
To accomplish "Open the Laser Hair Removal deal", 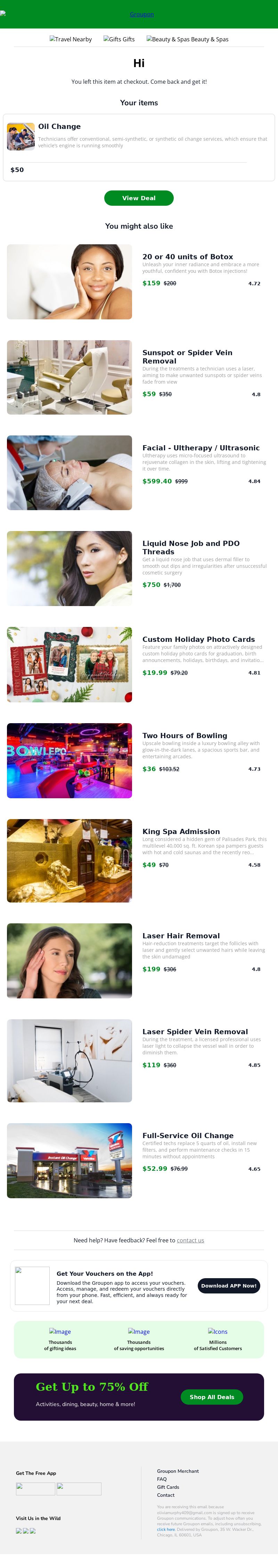I will tap(181, 936).
